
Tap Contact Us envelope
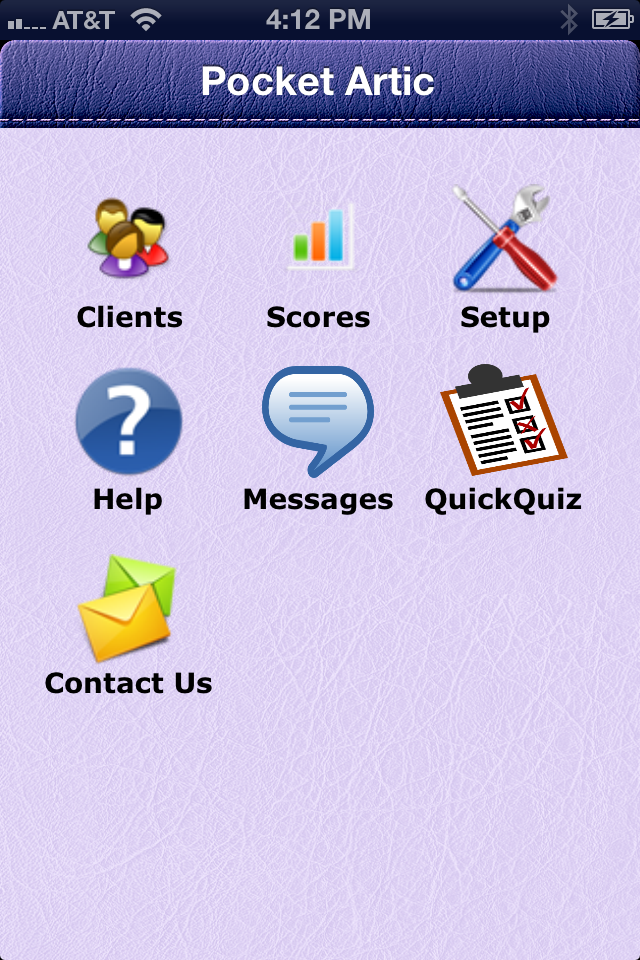point(128,607)
